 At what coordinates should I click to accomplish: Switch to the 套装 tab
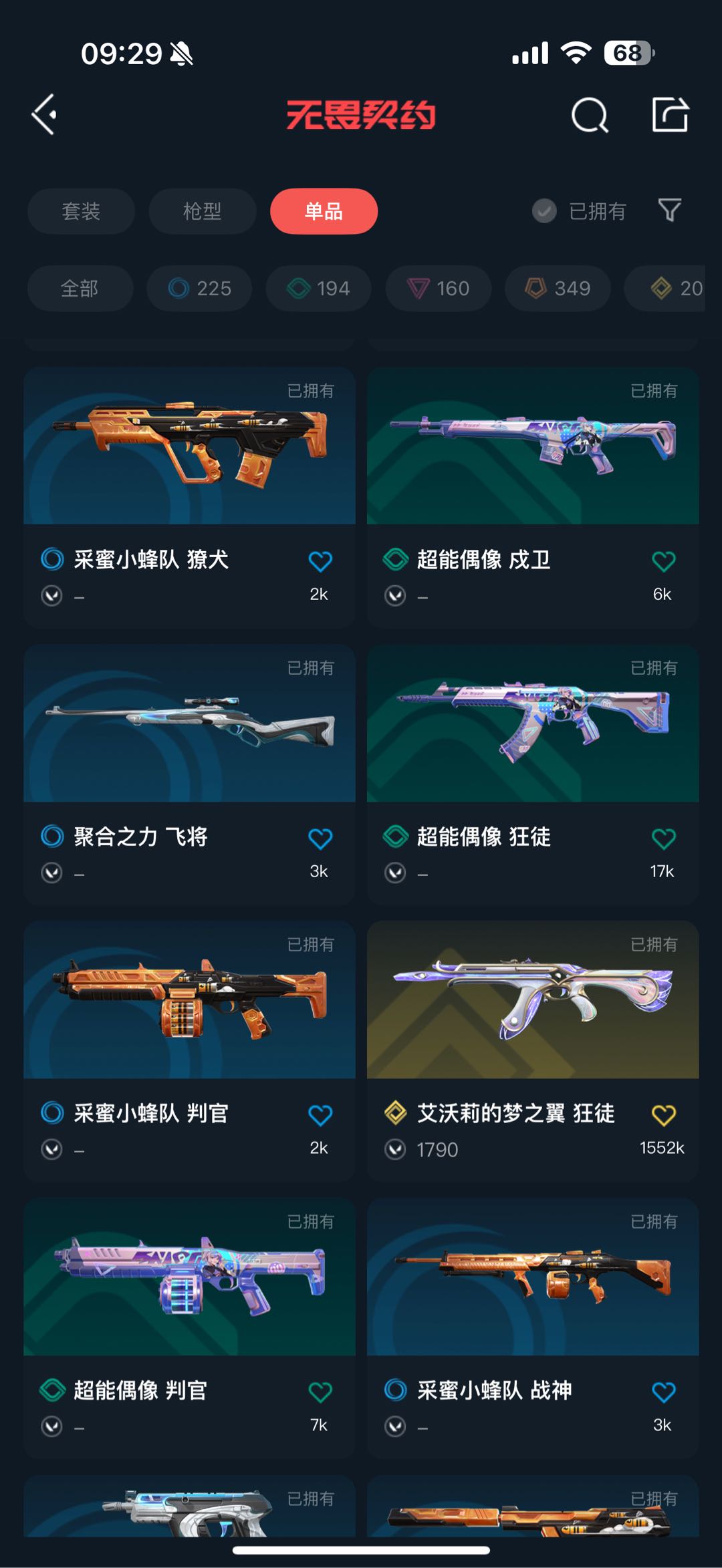[81, 211]
